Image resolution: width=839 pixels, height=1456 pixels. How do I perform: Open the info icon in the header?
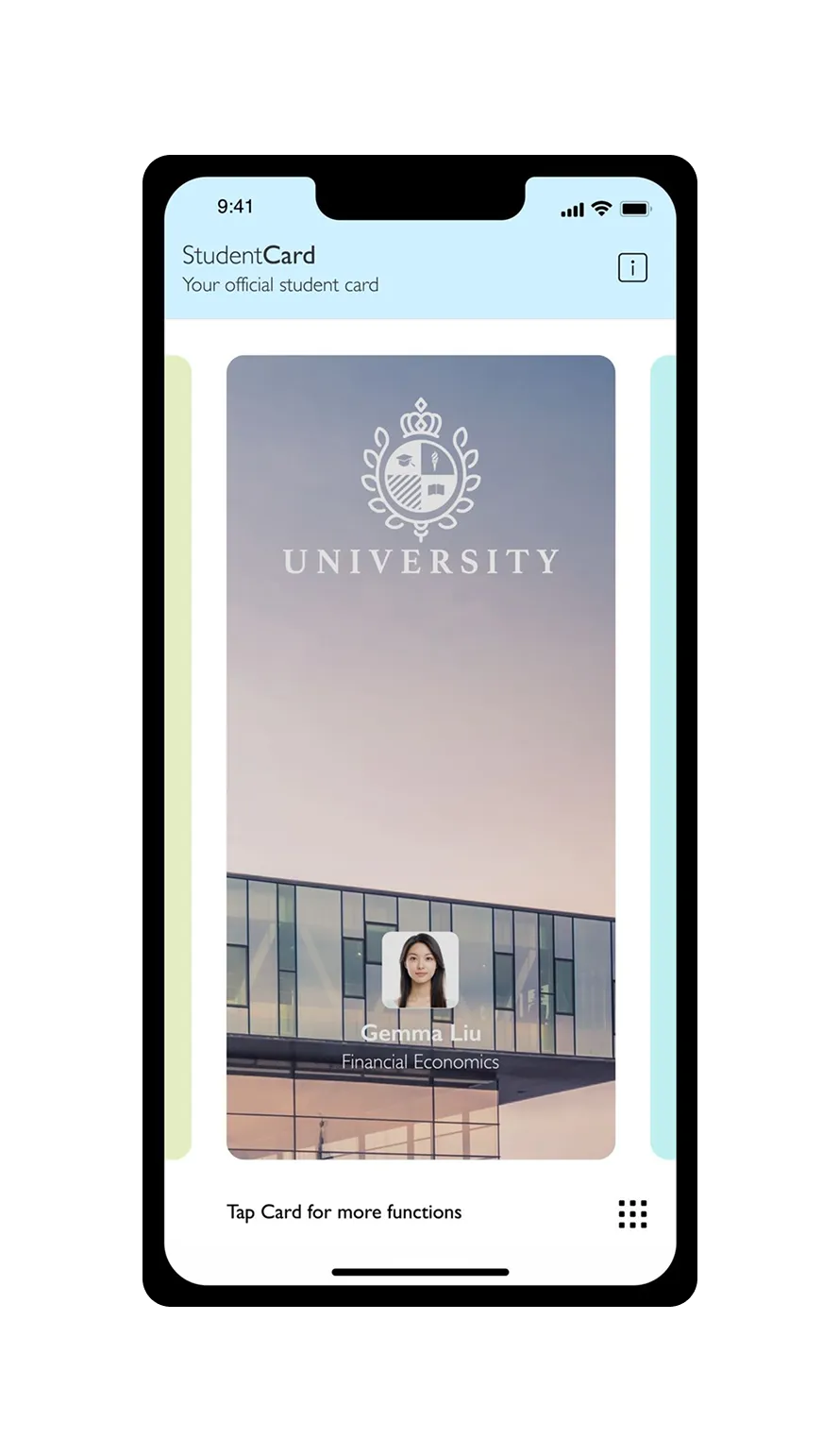tap(632, 267)
